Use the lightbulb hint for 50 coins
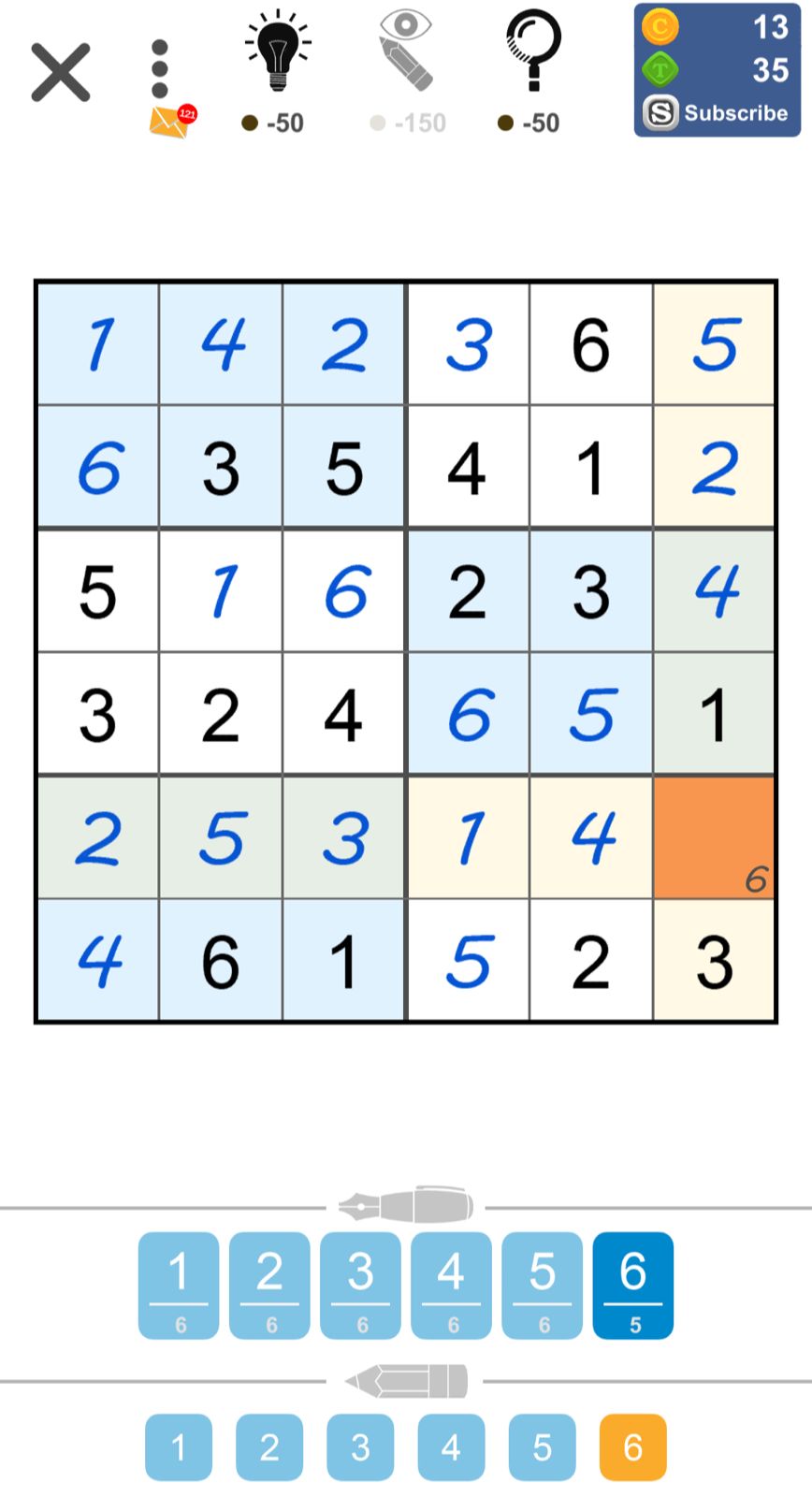This screenshot has width=812, height=1497. tap(277, 72)
